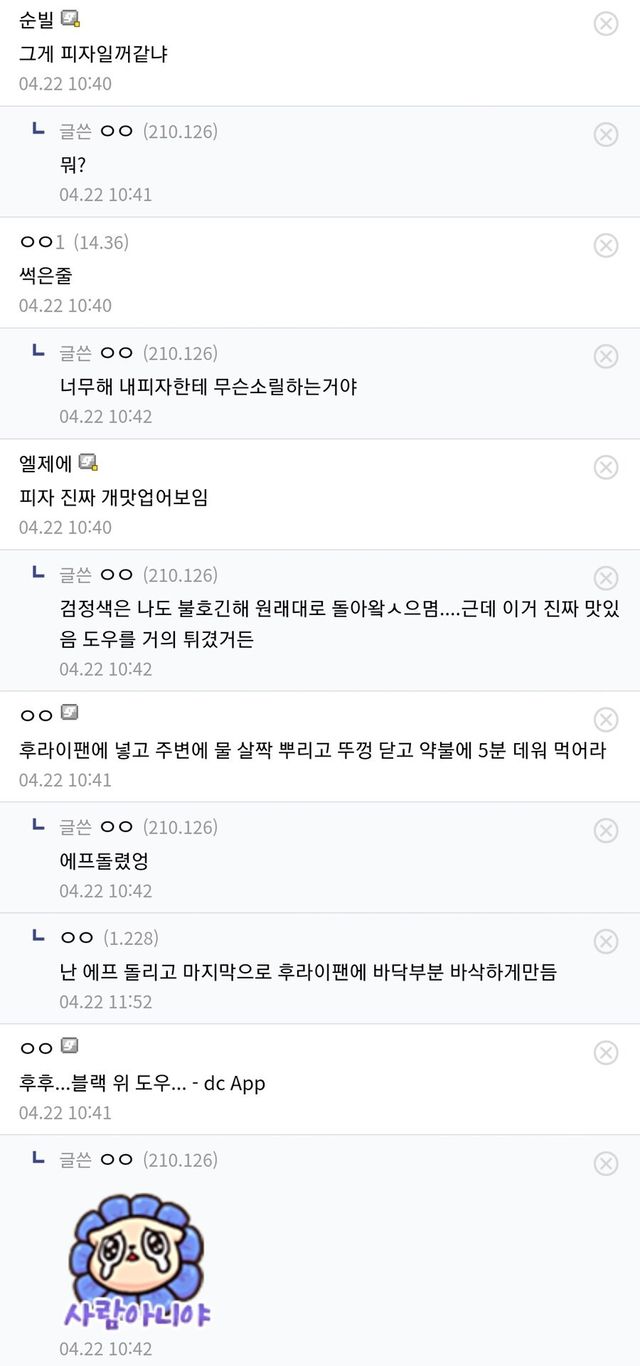Tap the X beside 엘제에's comment
640x1366 pixels.
[606, 468]
